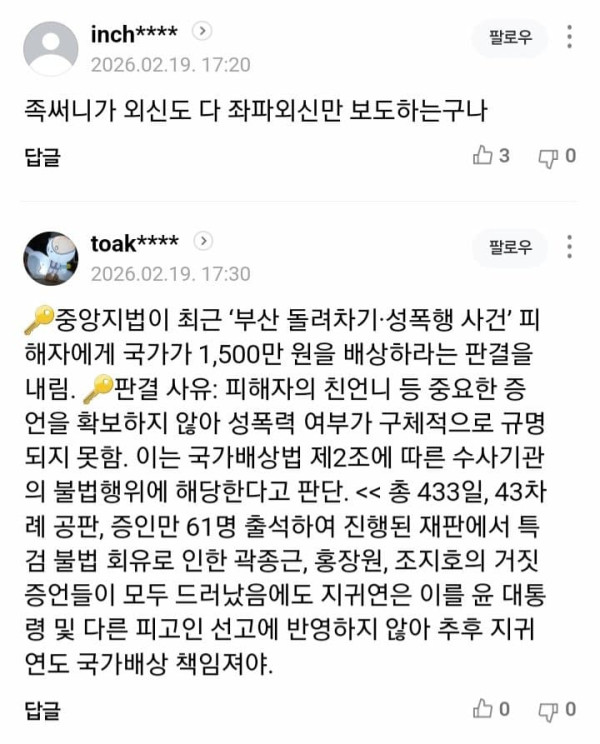Reply to inch****'s comment

point(41,156)
